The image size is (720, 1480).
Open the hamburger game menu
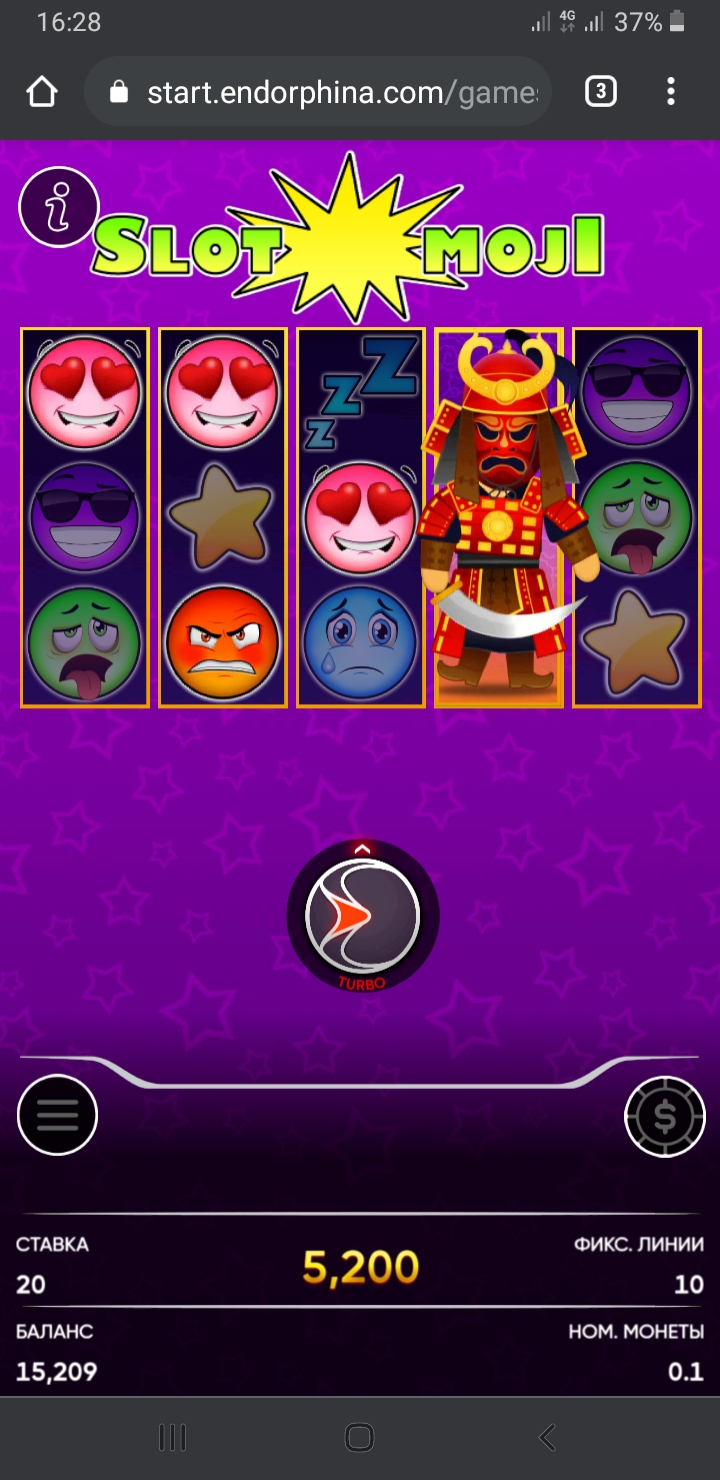pyautogui.click(x=57, y=1115)
